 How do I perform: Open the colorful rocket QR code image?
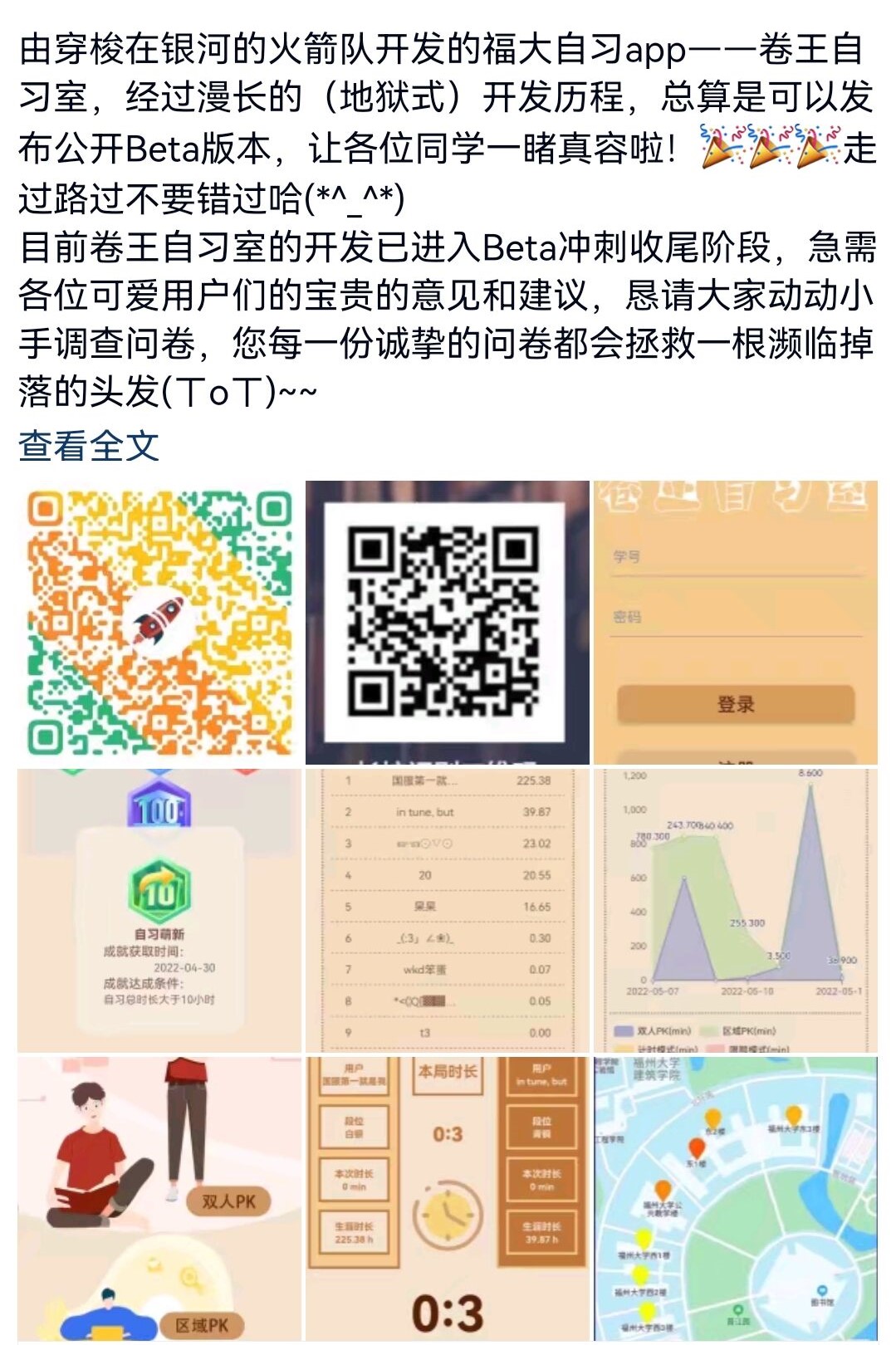159,622
